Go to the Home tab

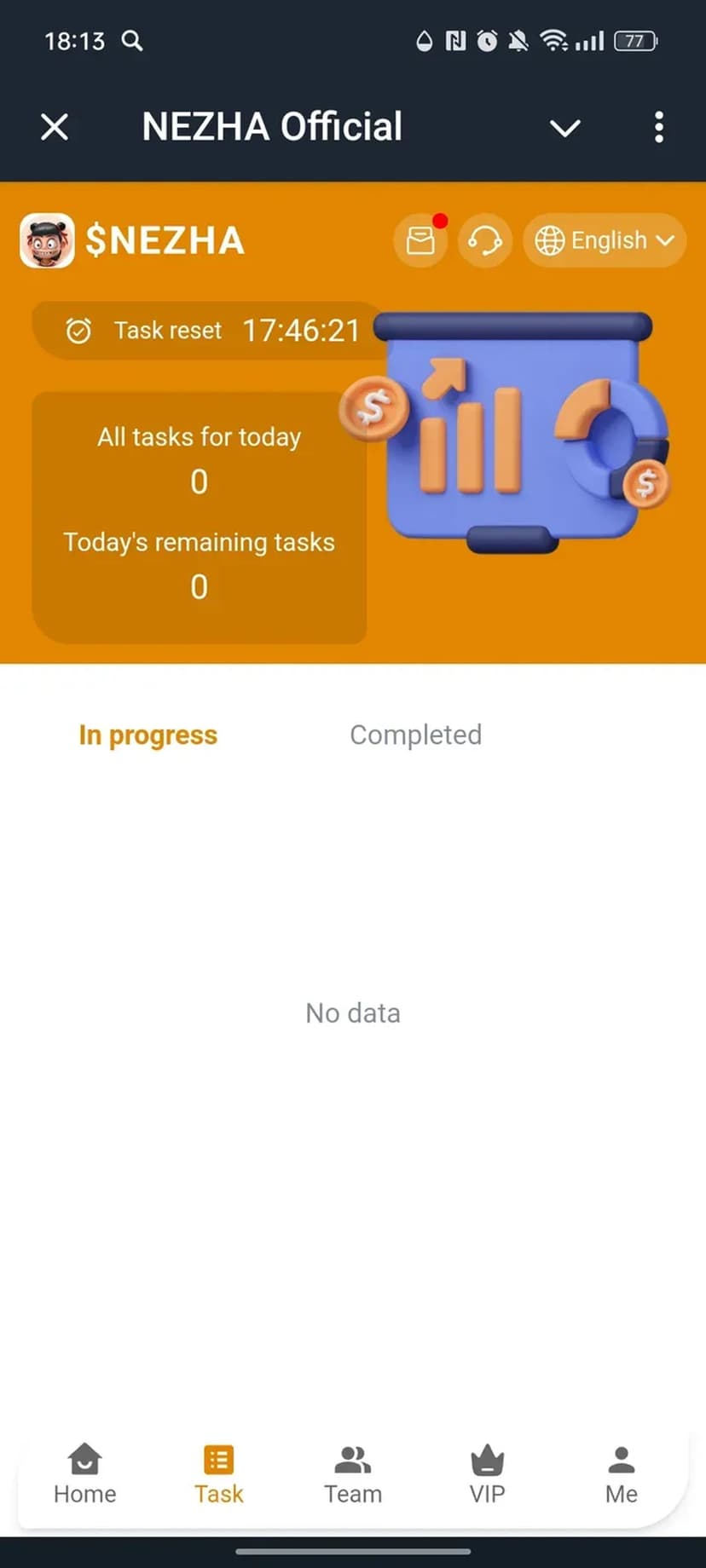(x=84, y=1474)
